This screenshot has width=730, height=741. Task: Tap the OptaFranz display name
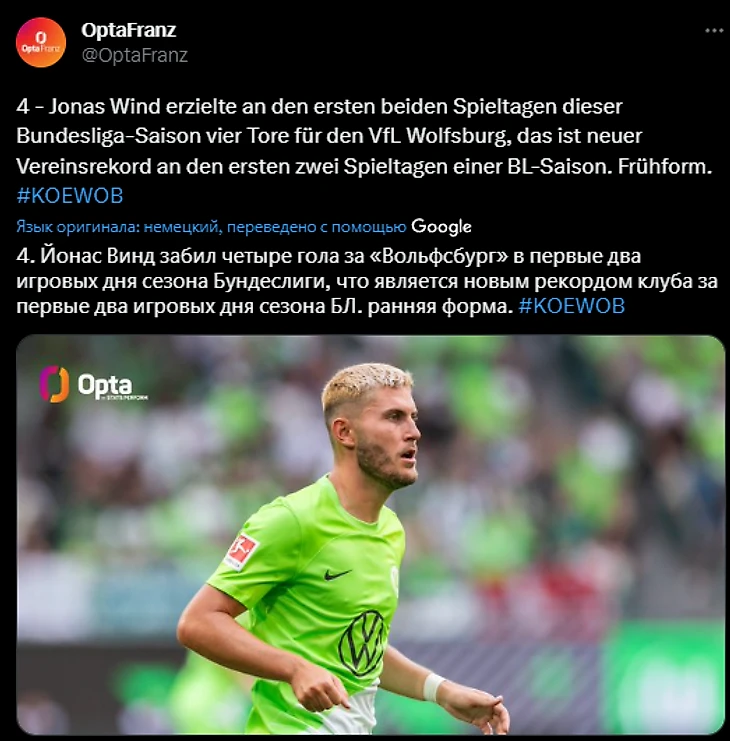click(x=128, y=30)
